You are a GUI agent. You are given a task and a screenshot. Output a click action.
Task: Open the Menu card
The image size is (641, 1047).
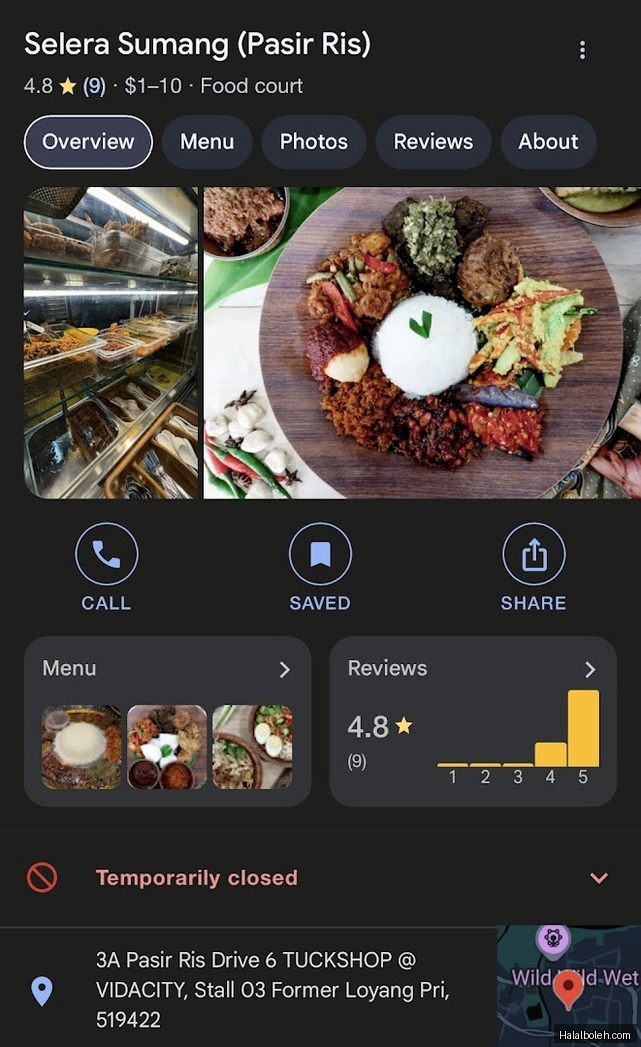(x=167, y=720)
